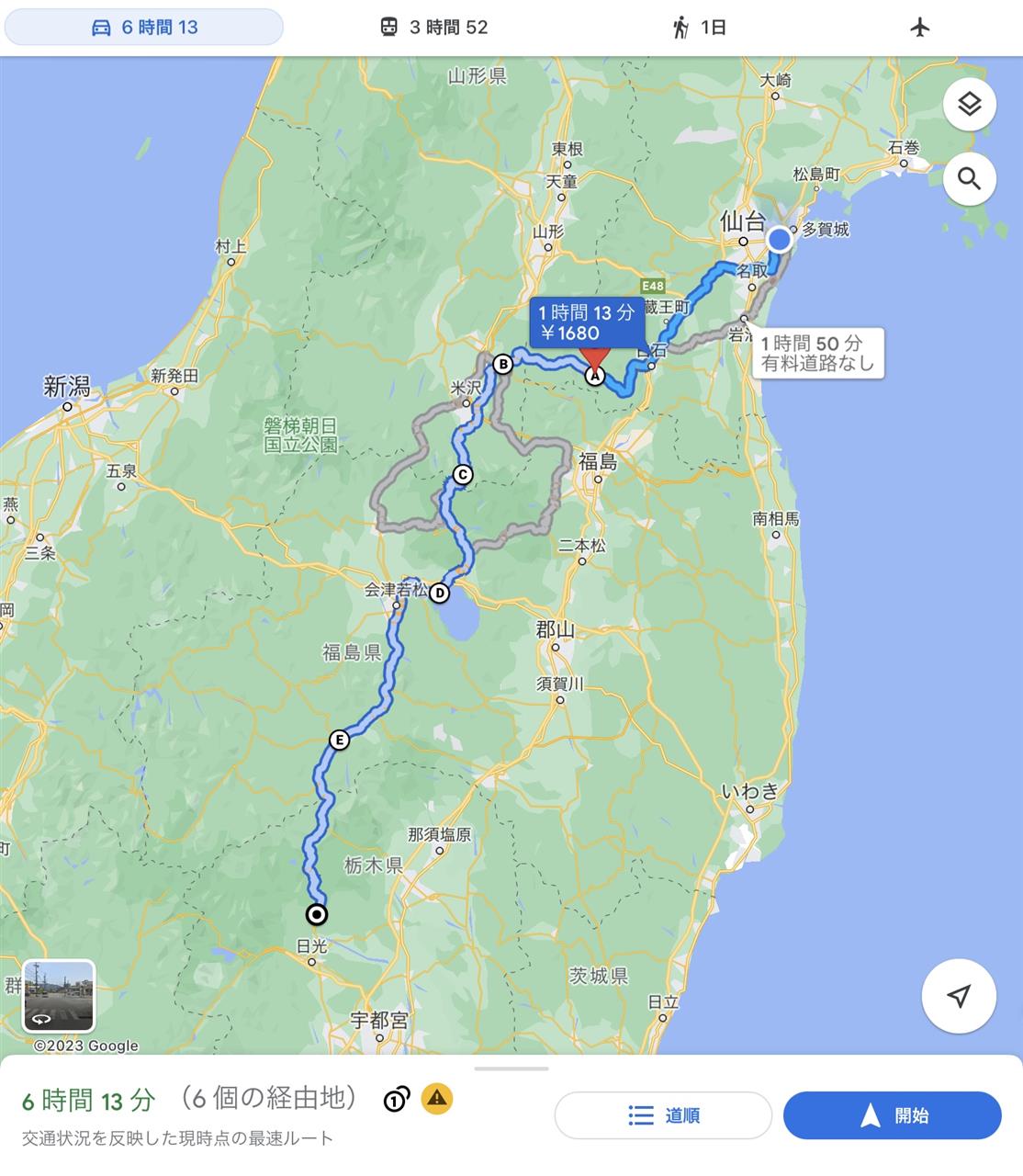Tap waypoint marker E on map
This screenshot has width=1023, height=1176.
coord(340,740)
